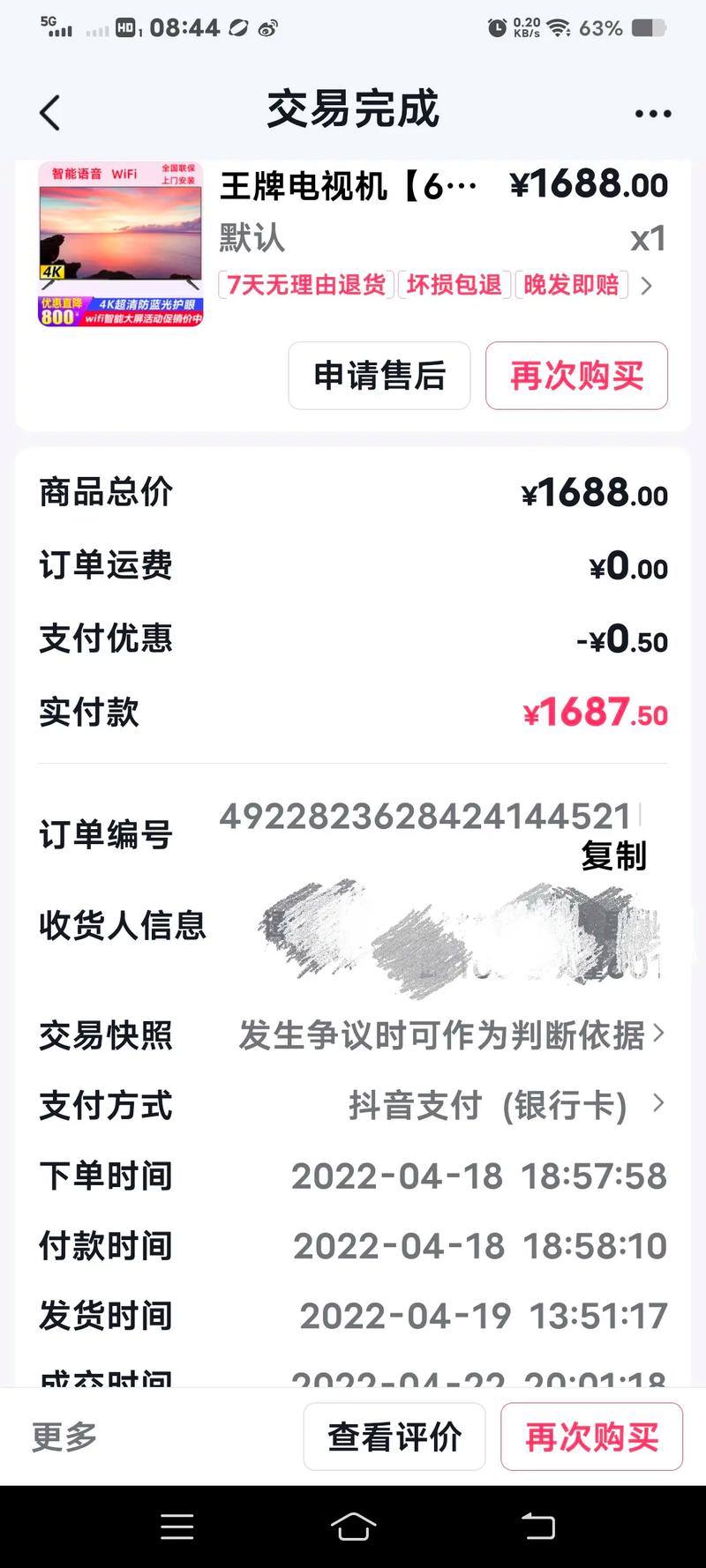Open 更多 from the bottom bar
The width and height of the screenshot is (706, 1568).
tap(60, 1437)
